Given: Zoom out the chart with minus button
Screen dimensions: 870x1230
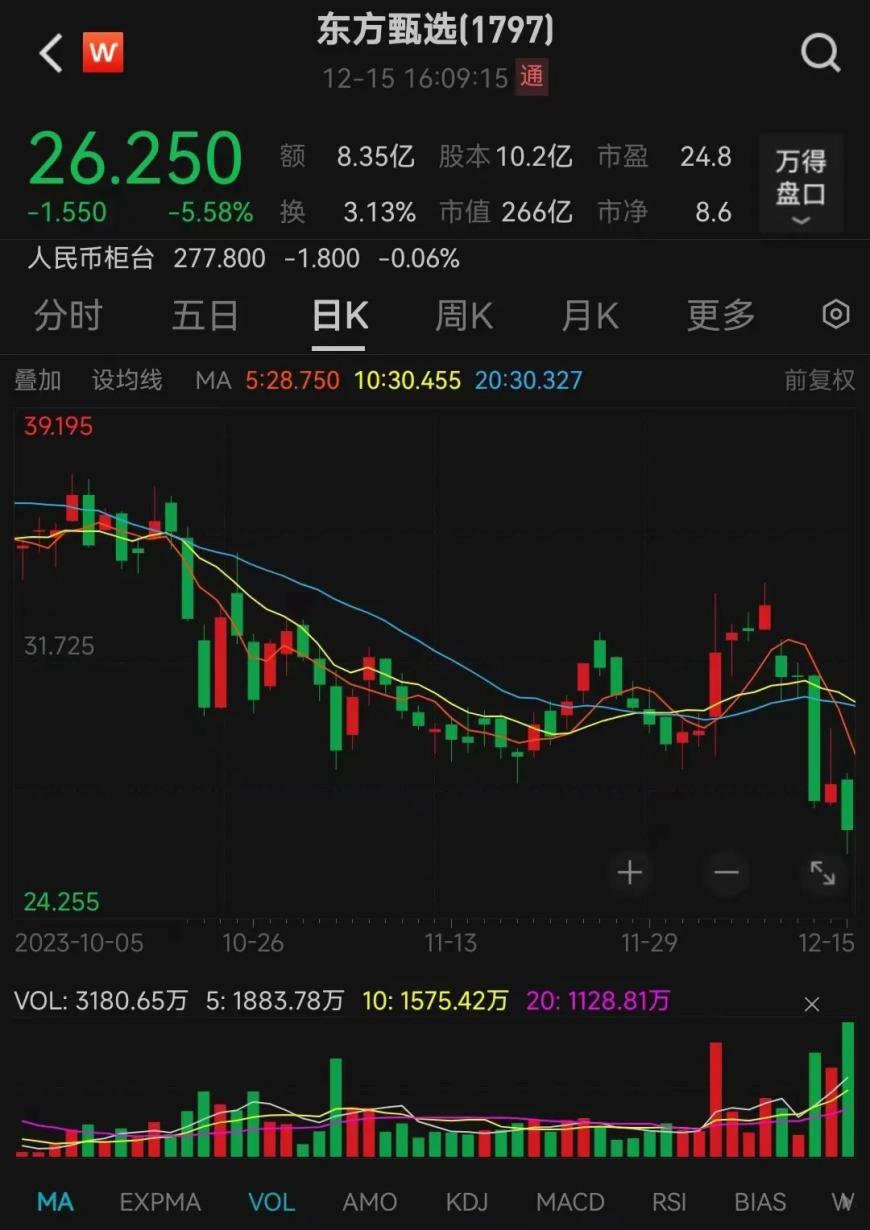Looking at the screenshot, I should (x=726, y=873).
